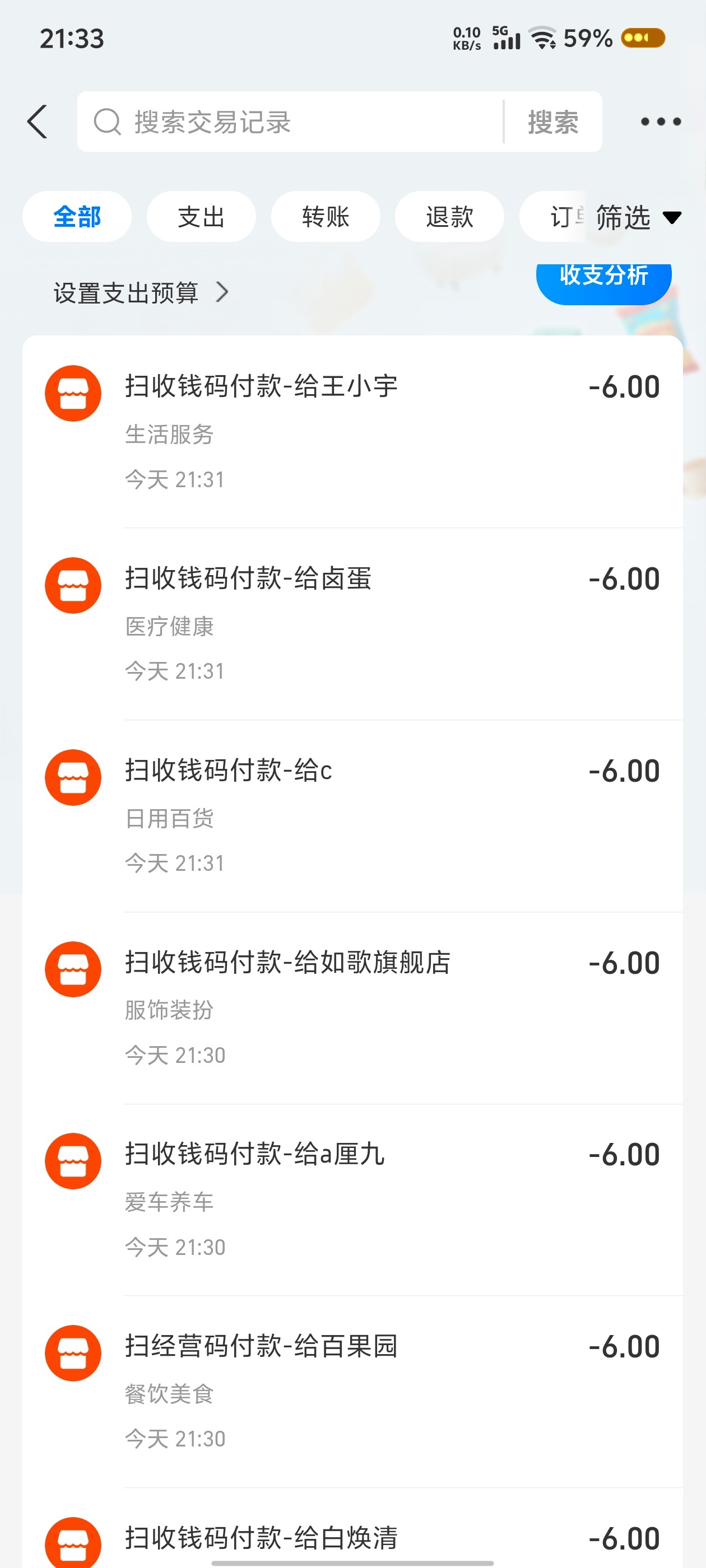The width and height of the screenshot is (706, 1568).
Task: Open 收支分析 report
Action: click(x=603, y=278)
